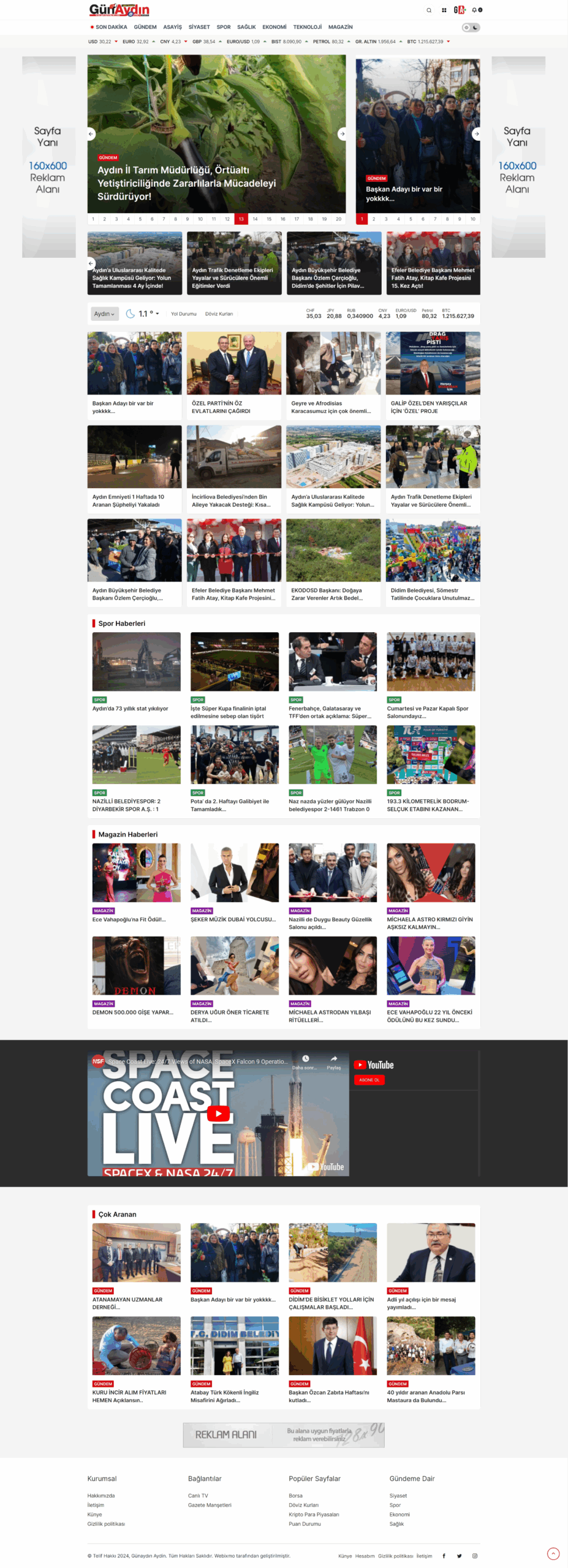
Task: Open Hakkımızda footer link
Action: pyautogui.click(x=100, y=1495)
